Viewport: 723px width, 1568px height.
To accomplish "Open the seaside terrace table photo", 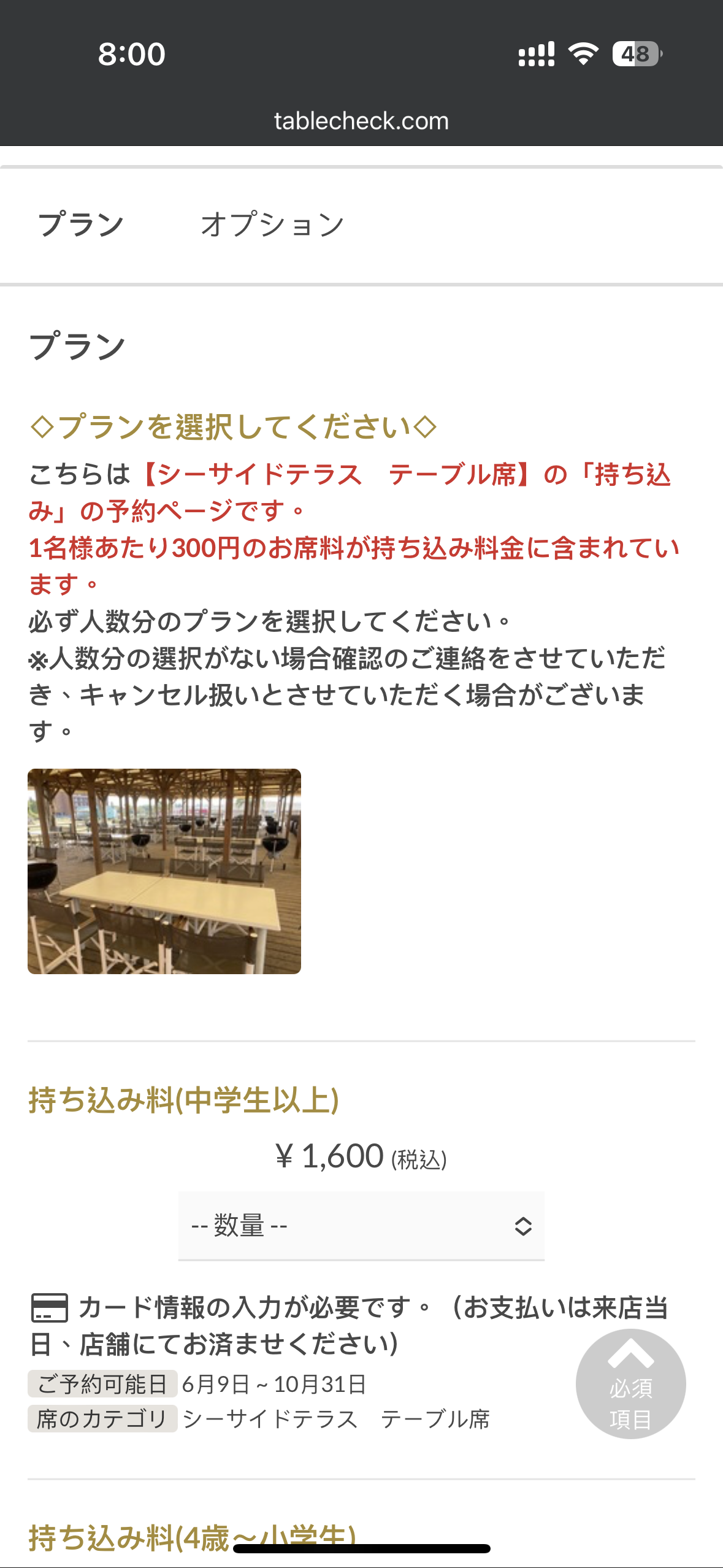I will (164, 871).
